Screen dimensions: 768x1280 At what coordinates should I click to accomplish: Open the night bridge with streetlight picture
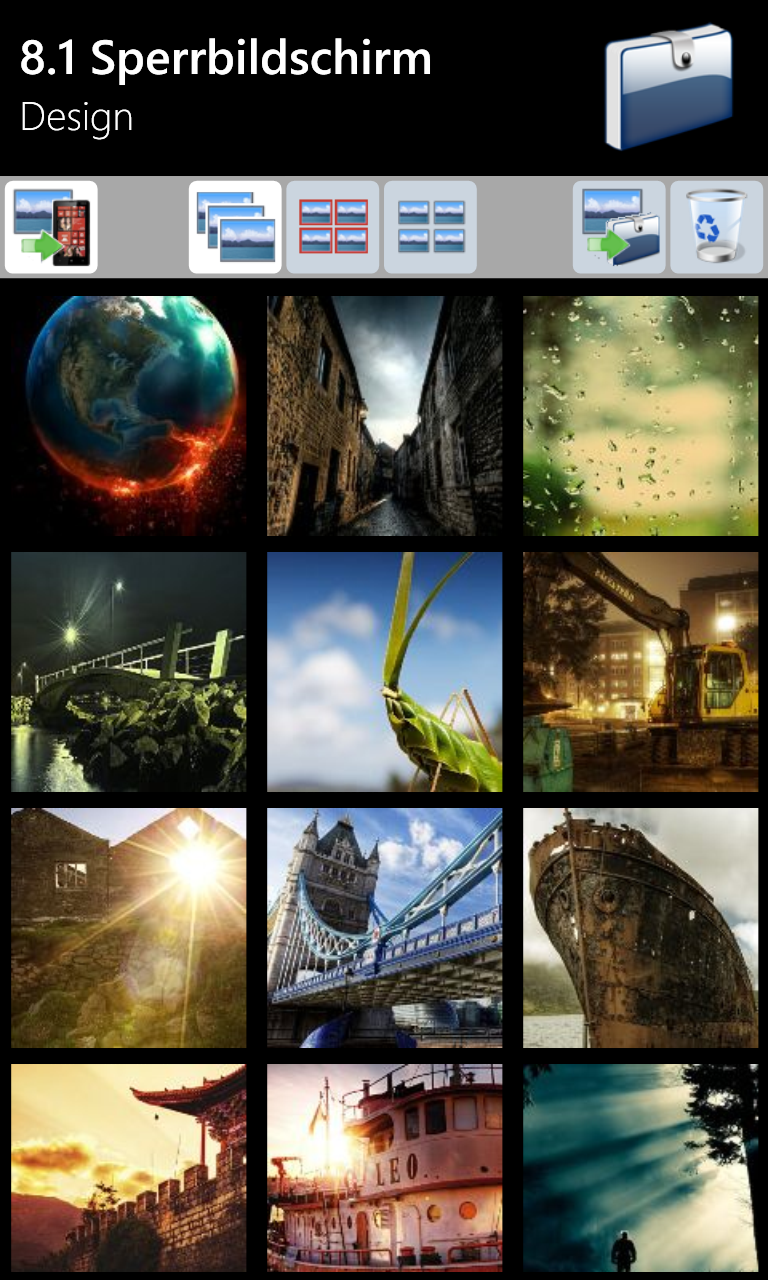pos(129,672)
